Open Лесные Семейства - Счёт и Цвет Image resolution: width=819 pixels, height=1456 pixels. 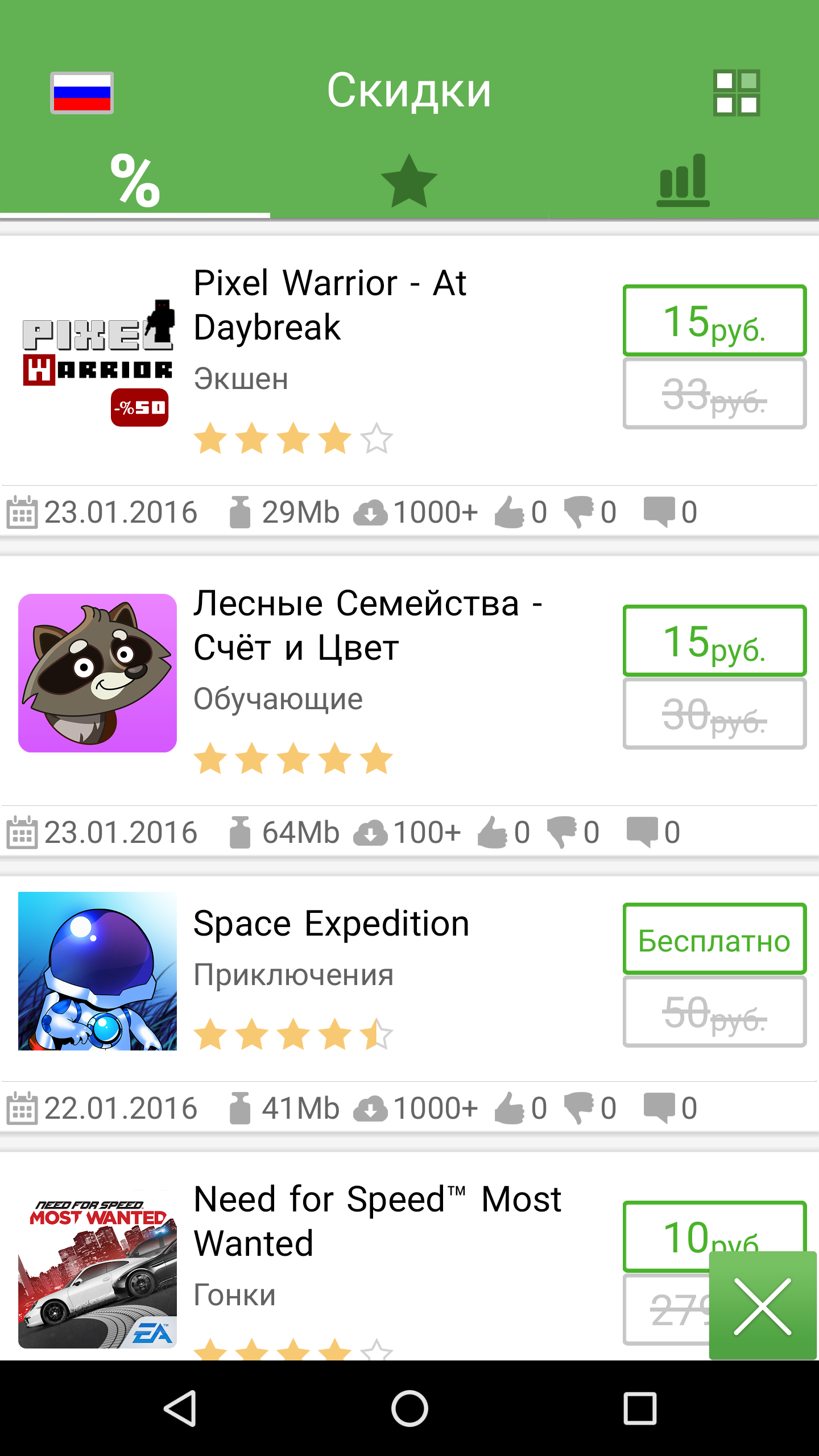coord(367,625)
